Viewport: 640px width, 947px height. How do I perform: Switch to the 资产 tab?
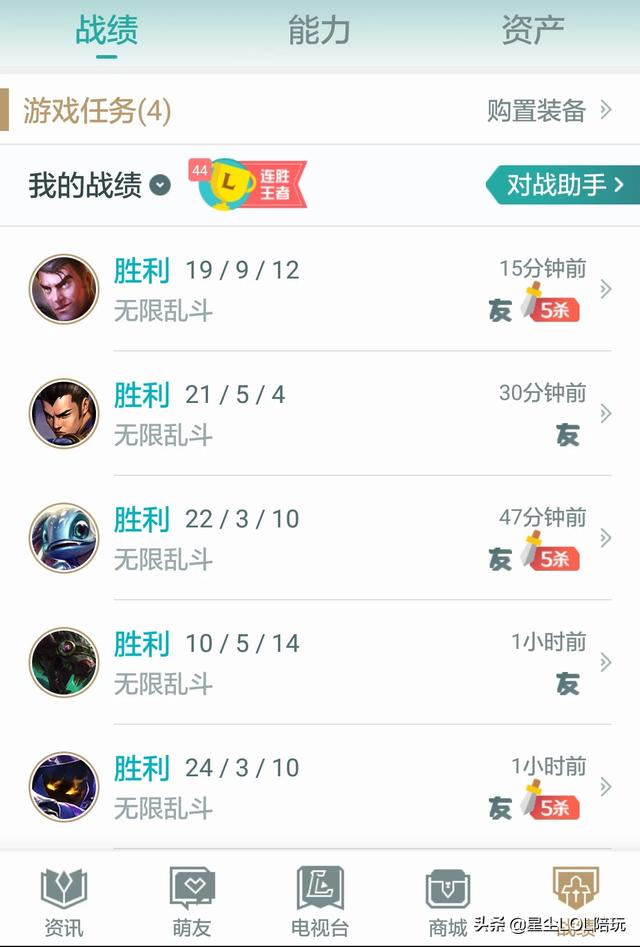pyautogui.click(x=532, y=31)
